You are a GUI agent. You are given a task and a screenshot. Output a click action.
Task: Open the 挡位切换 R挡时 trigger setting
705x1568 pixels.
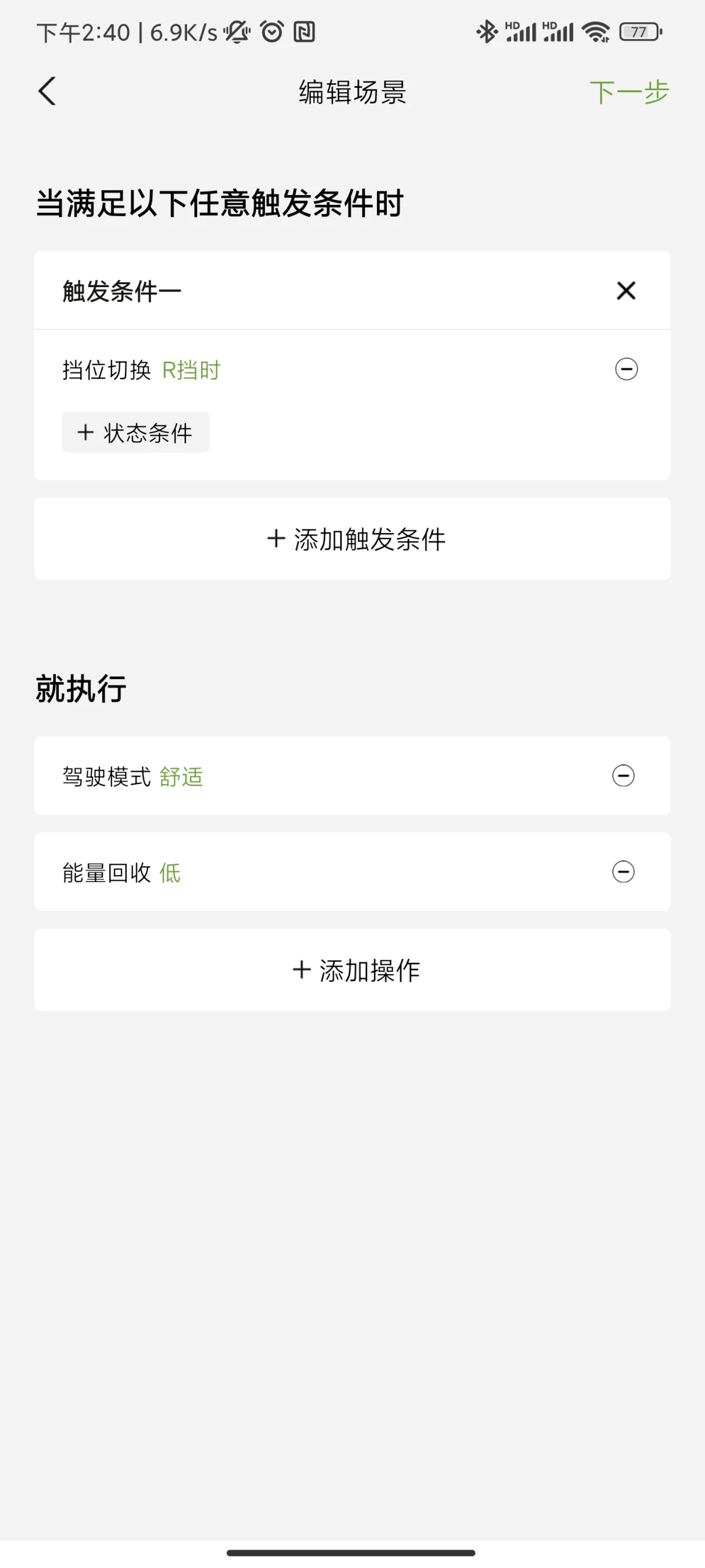tap(141, 370)
